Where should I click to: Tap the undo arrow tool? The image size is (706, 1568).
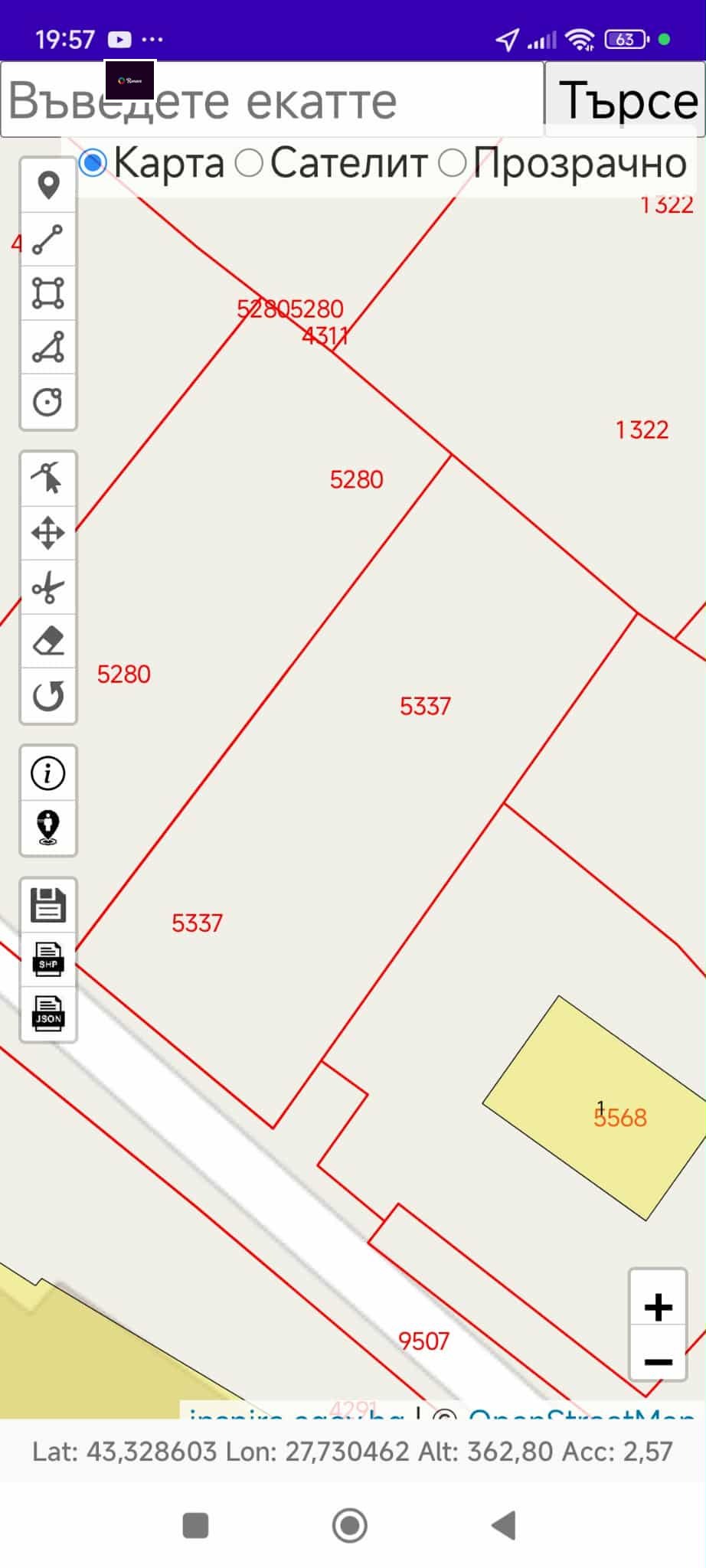(48, 695)
